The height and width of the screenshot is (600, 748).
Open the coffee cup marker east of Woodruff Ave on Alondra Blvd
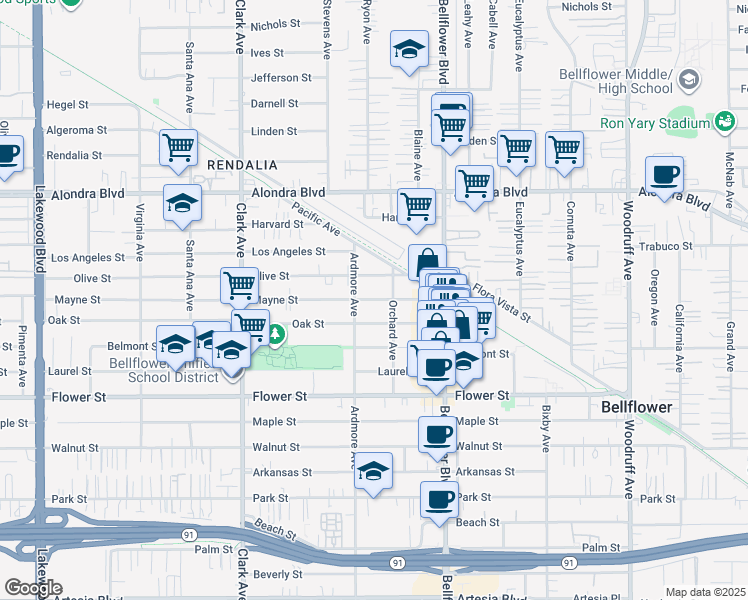point(664,174)
